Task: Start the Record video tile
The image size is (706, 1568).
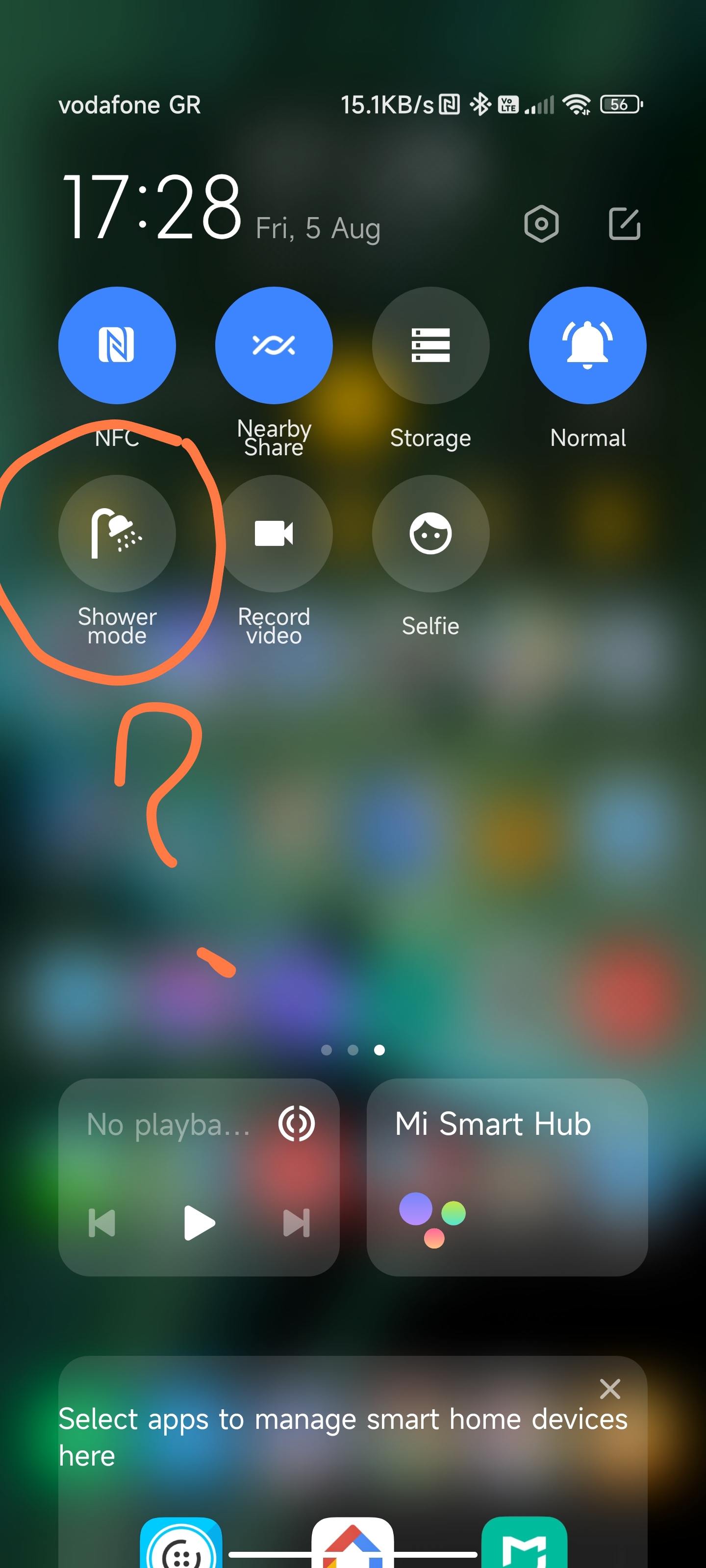Action: click(x=274, y=533)
